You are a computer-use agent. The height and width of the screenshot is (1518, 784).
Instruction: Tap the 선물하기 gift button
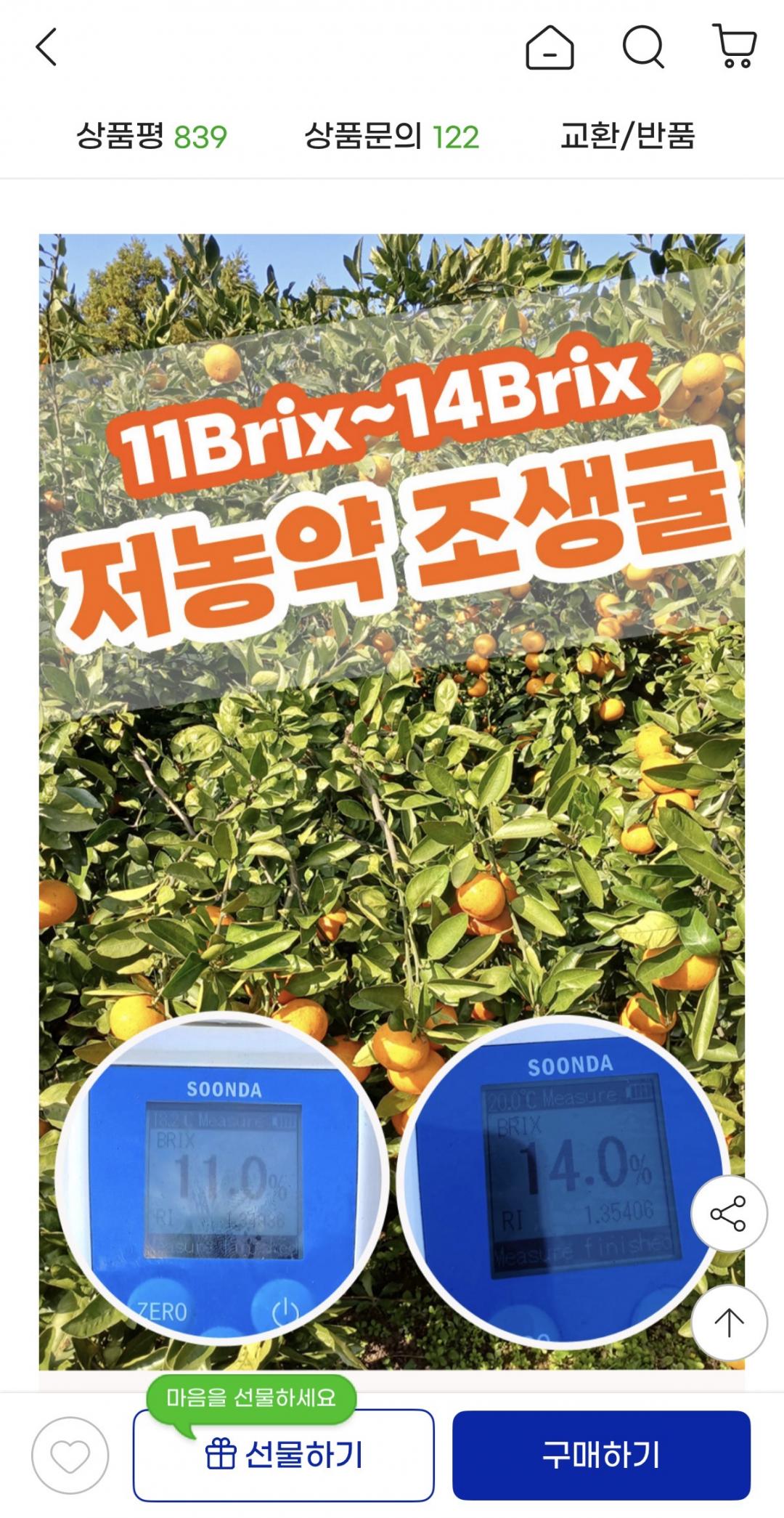283,1456
